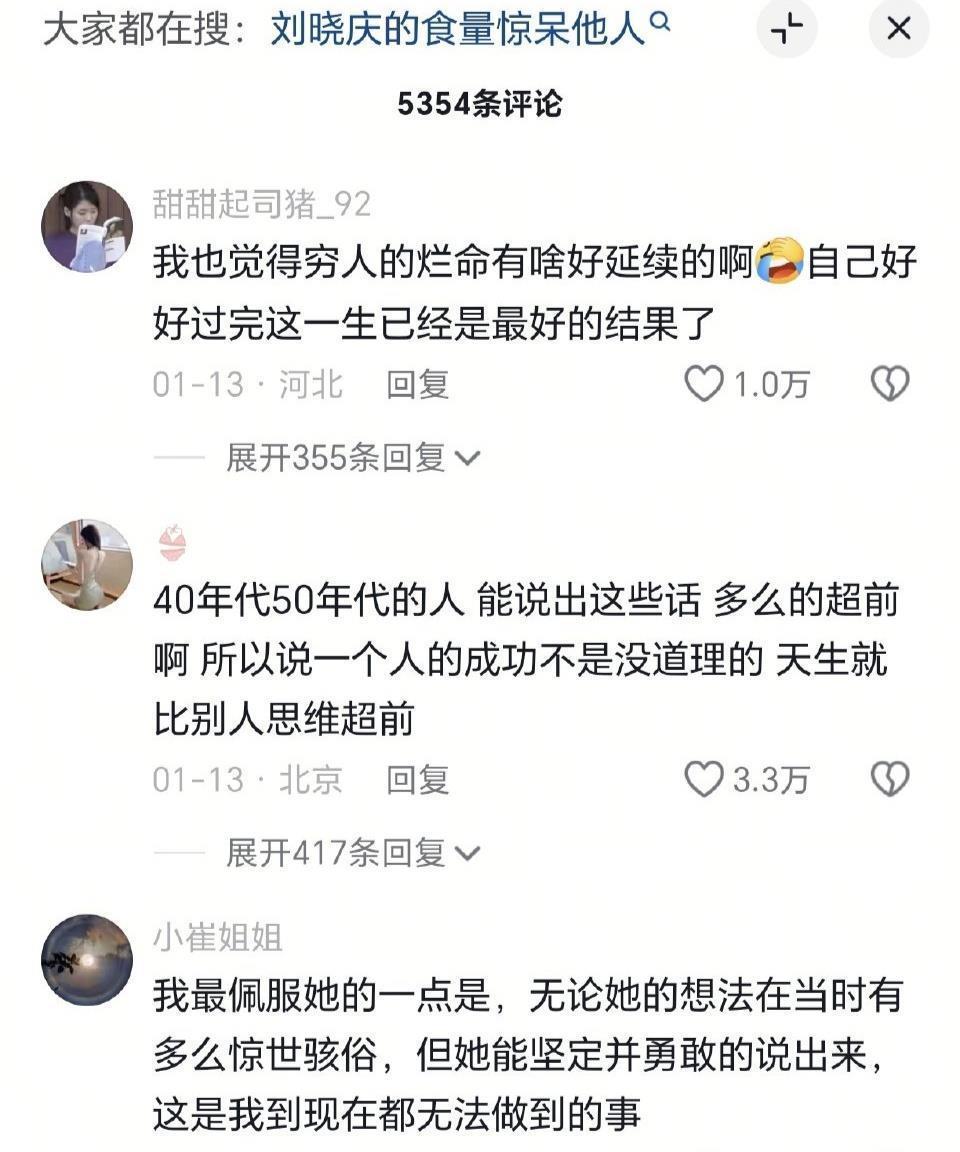Image resolution: width=960 pixels, height=1152 pixels.
Task: Open the username 小崔姐姐
Action: coord(217,937)
